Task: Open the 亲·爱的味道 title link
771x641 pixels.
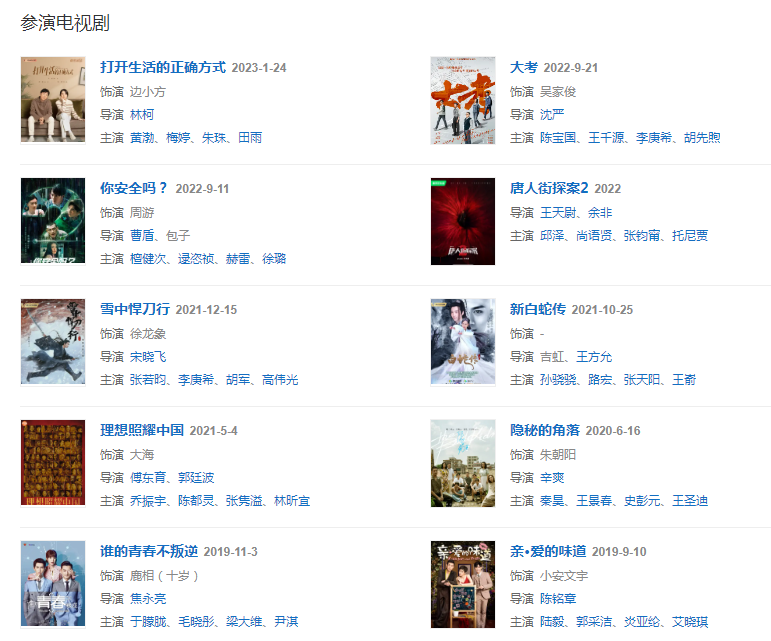Action: point(547,551)
